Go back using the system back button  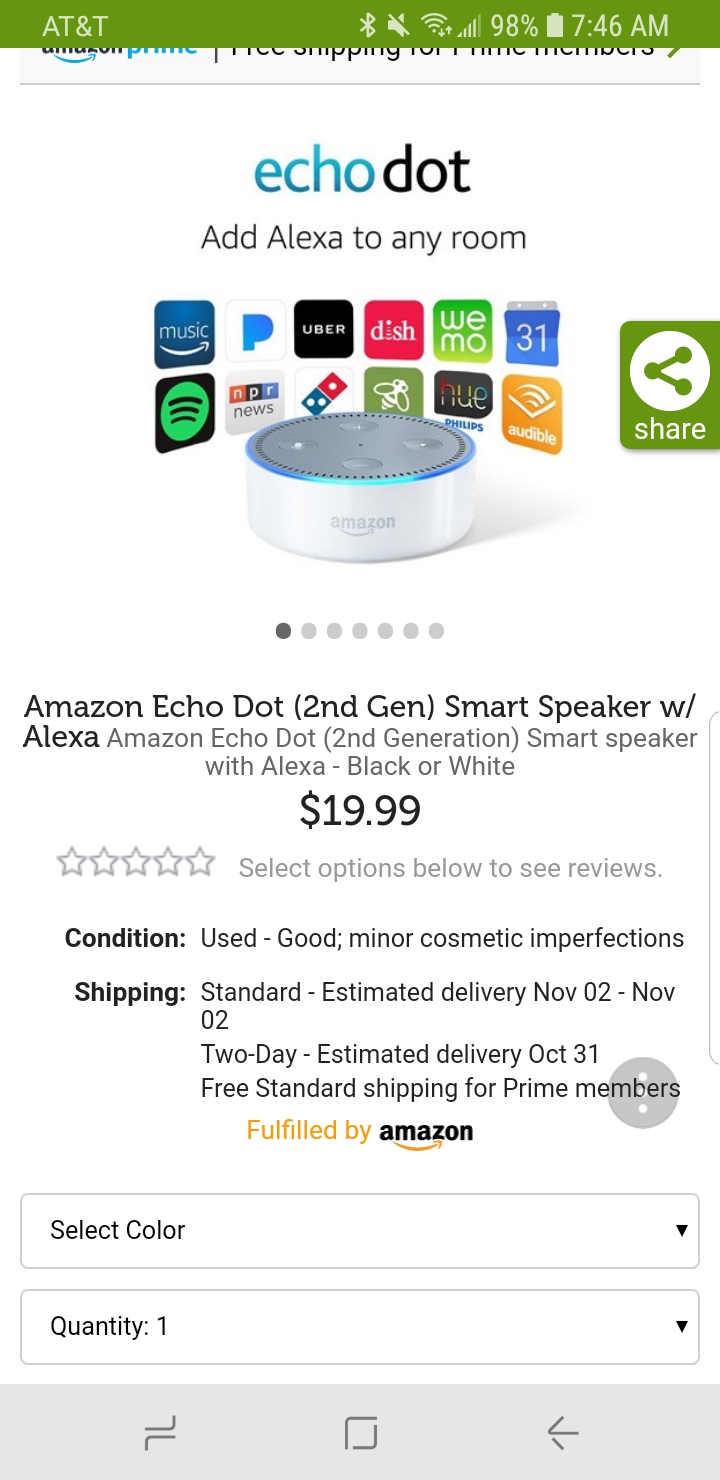[562, 1434]
